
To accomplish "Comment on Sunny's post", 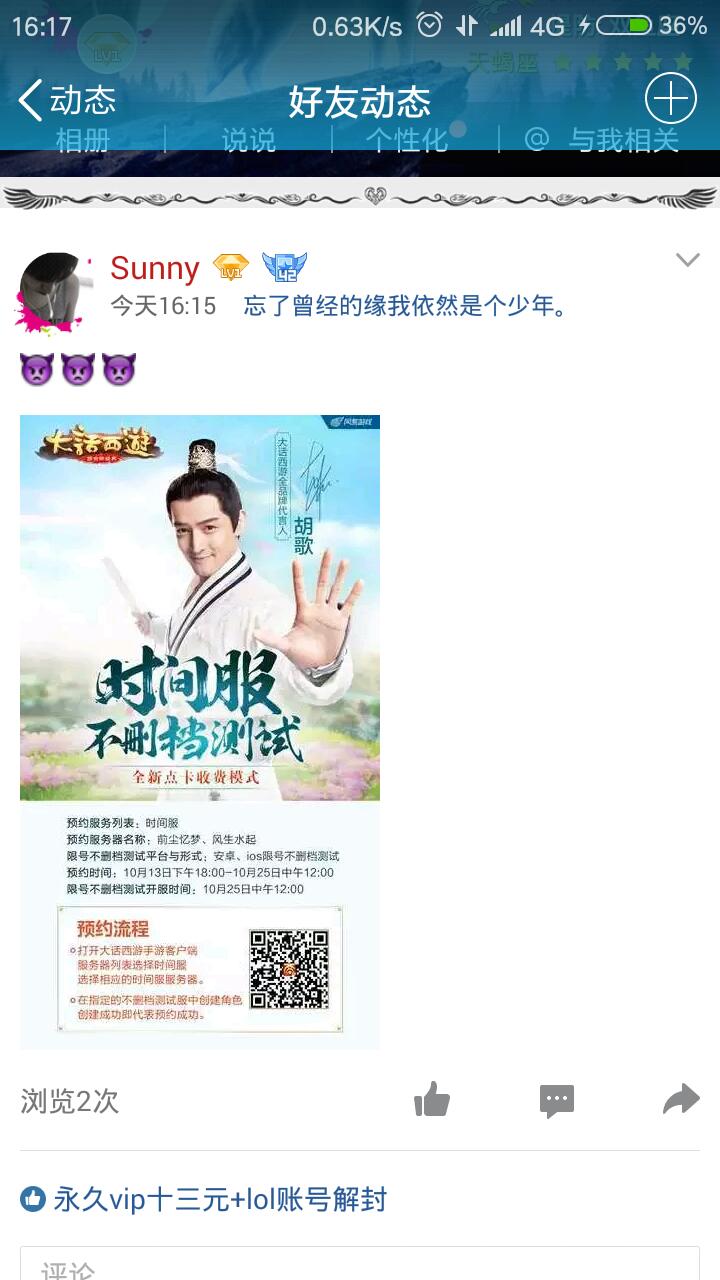I will (x=557, y=1100).
